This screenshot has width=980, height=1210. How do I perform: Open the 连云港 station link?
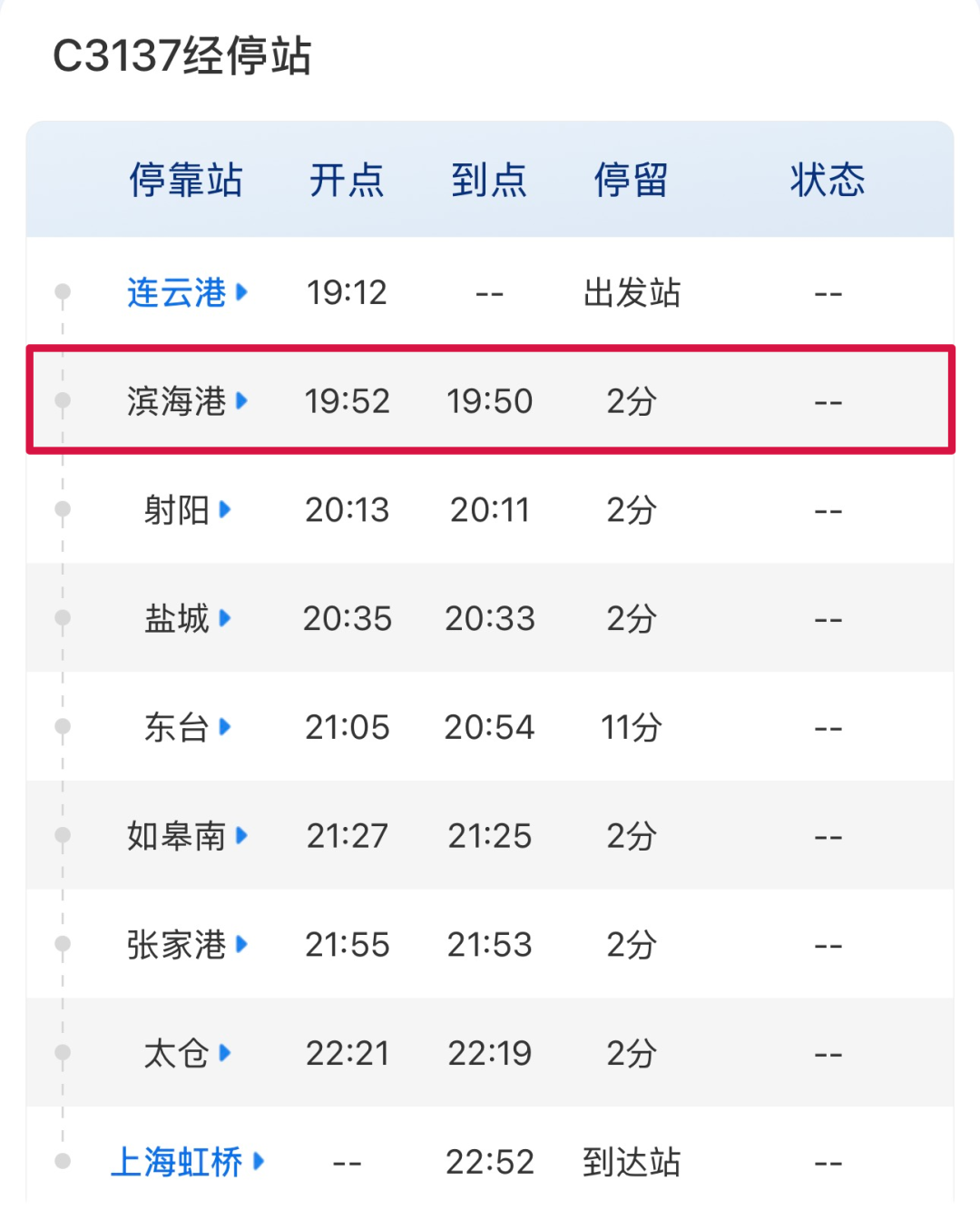tap(186, 292)
